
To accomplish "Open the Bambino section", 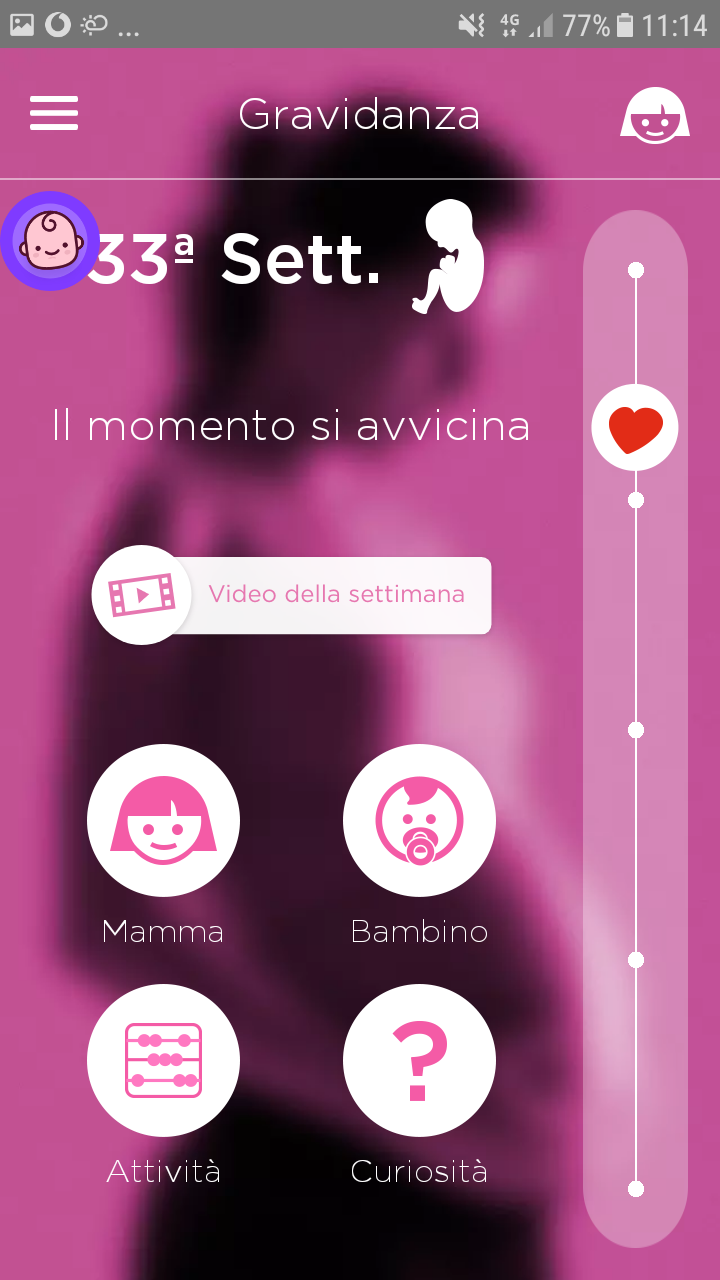I will 419,820.
